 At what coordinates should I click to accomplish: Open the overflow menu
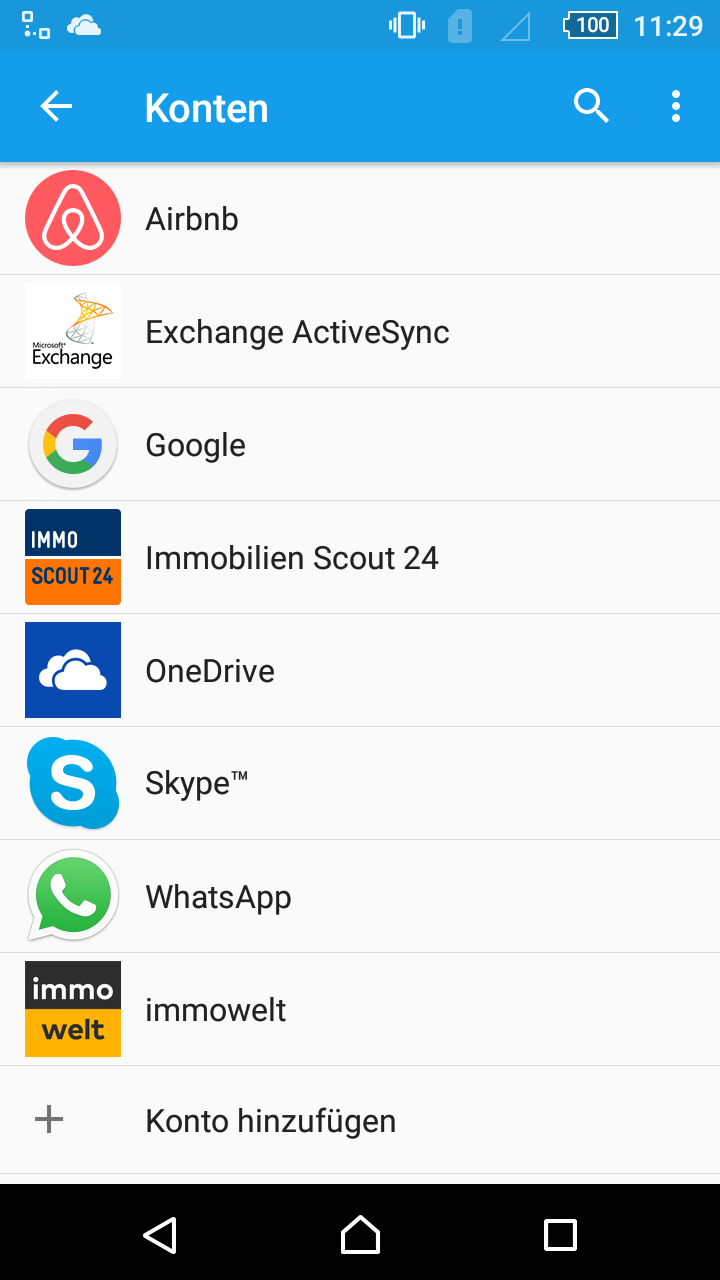click(x=676, y=106)
